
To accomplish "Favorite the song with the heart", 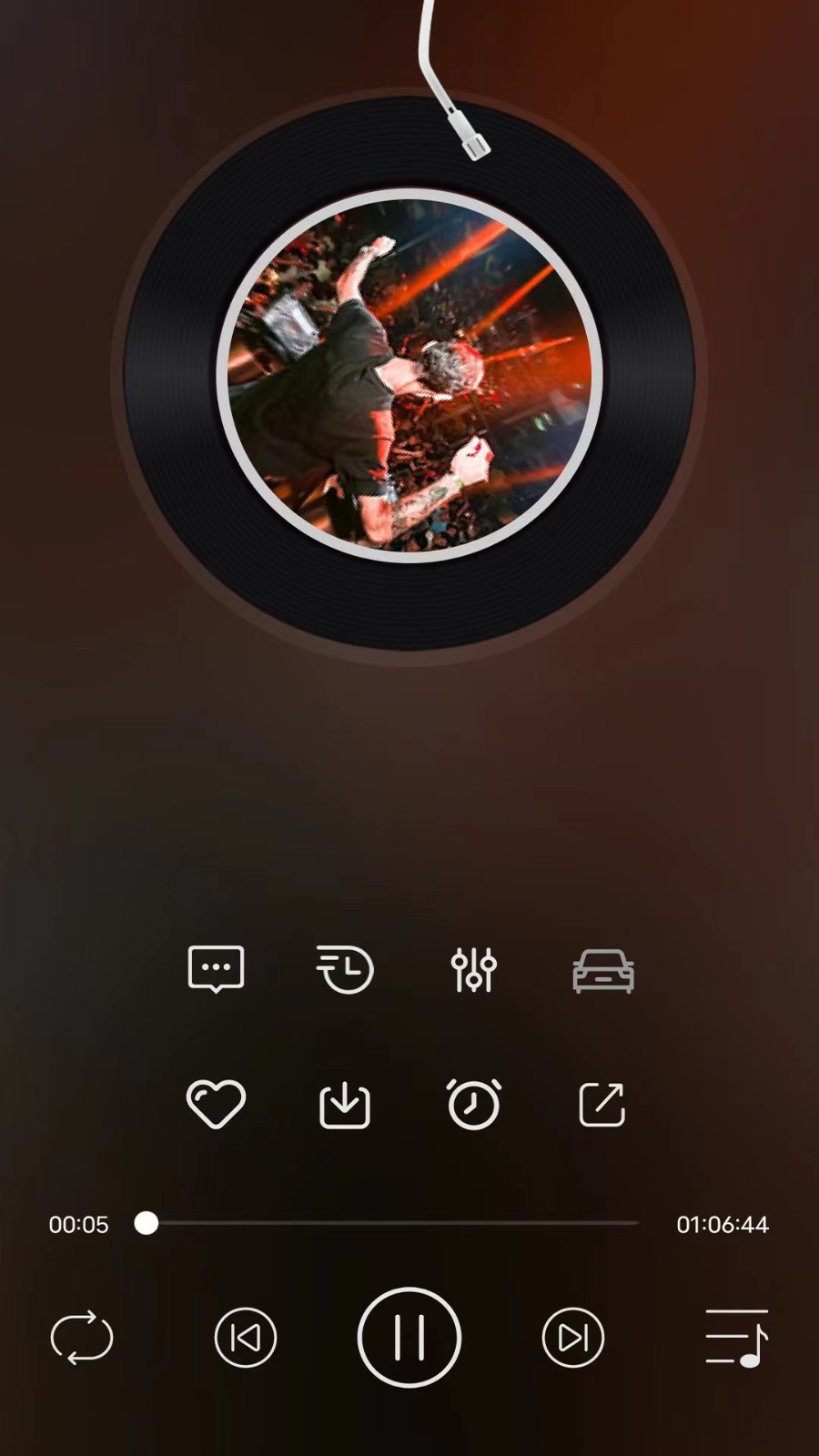I will coord(216,1102).
